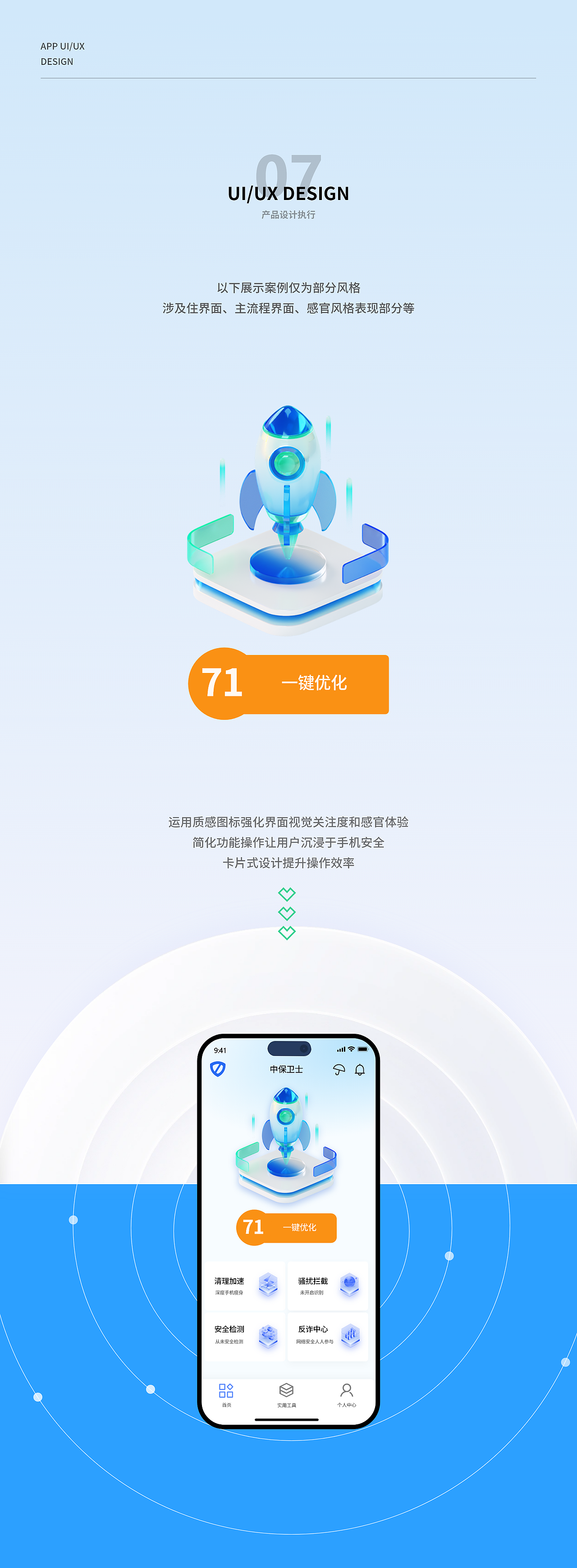Screen dimensions: 577x1568
Task: Switch to the 个人中心 tab
Action: 347,1395
